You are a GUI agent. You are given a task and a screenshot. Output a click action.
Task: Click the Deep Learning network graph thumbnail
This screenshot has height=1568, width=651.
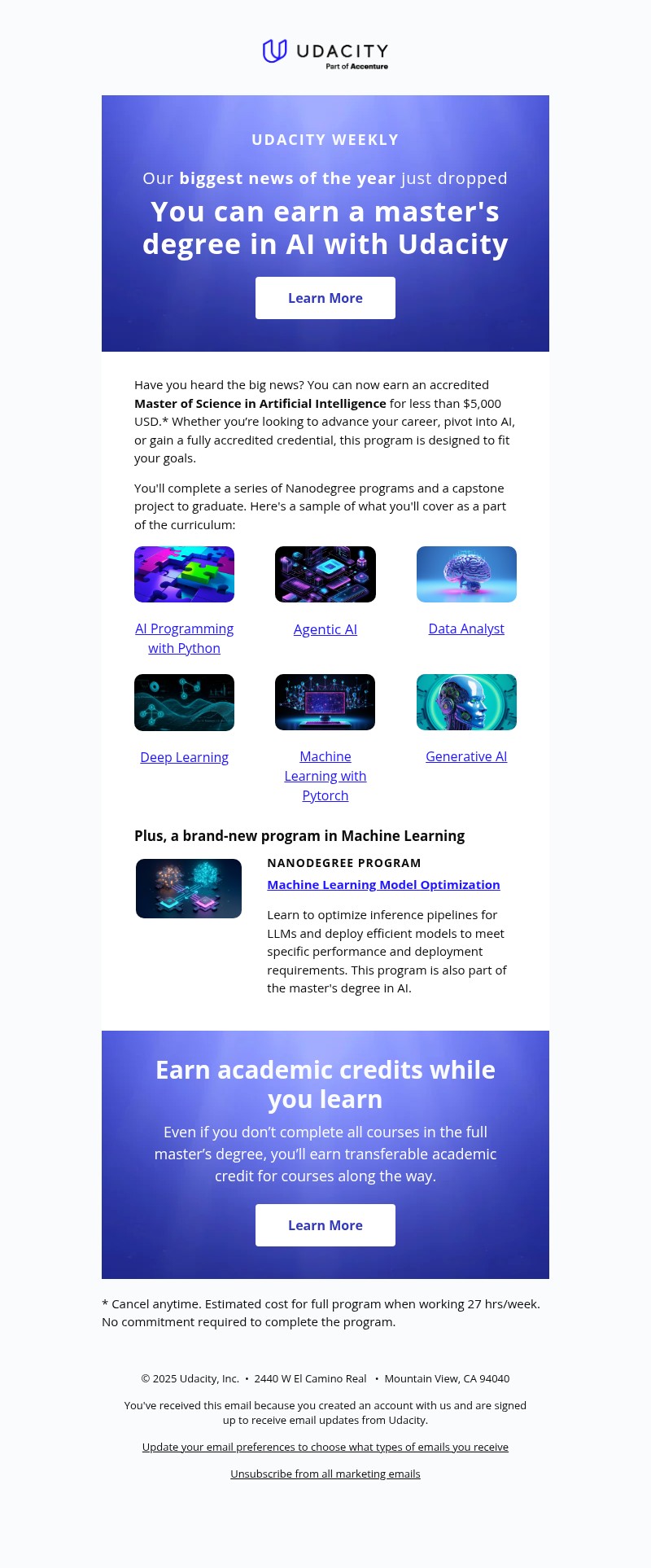[184, 702]
